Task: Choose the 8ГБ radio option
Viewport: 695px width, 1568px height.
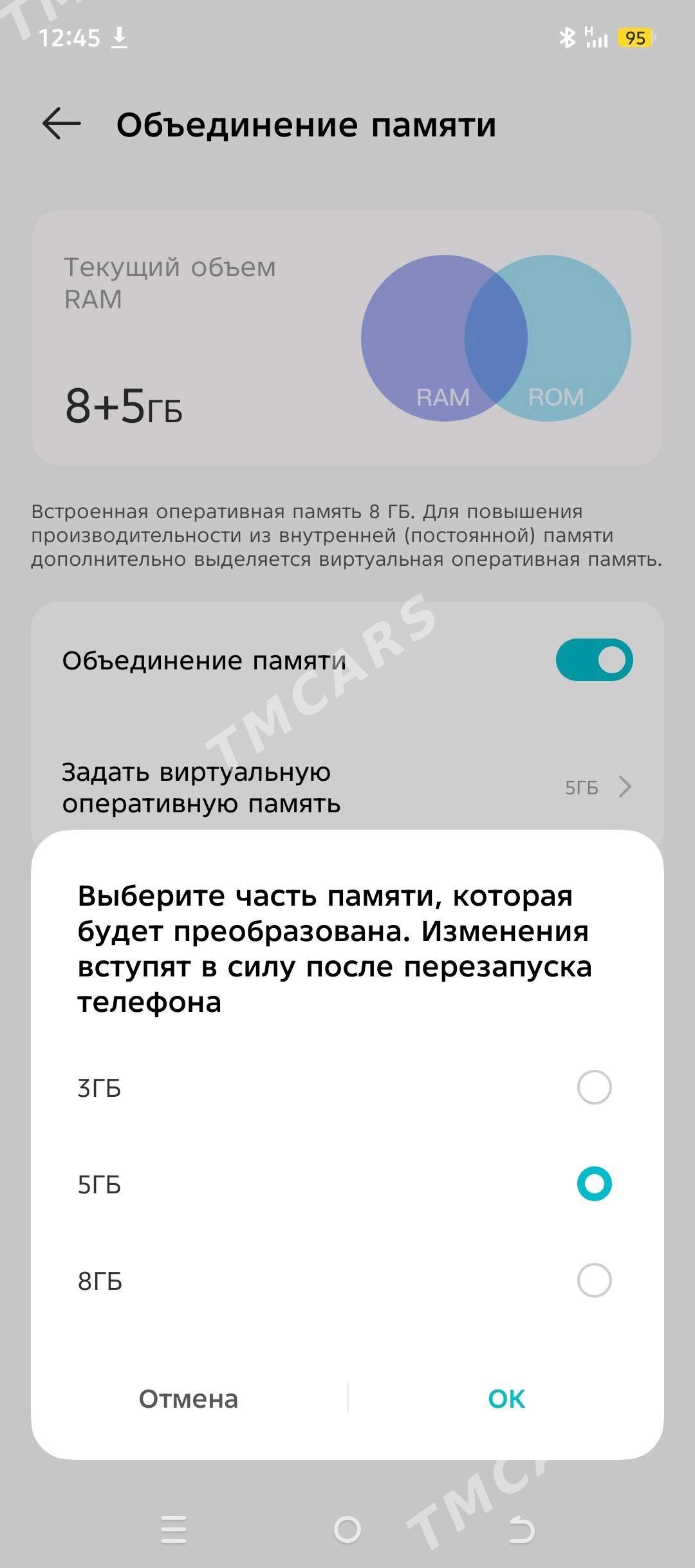Action: point(593,1280)
